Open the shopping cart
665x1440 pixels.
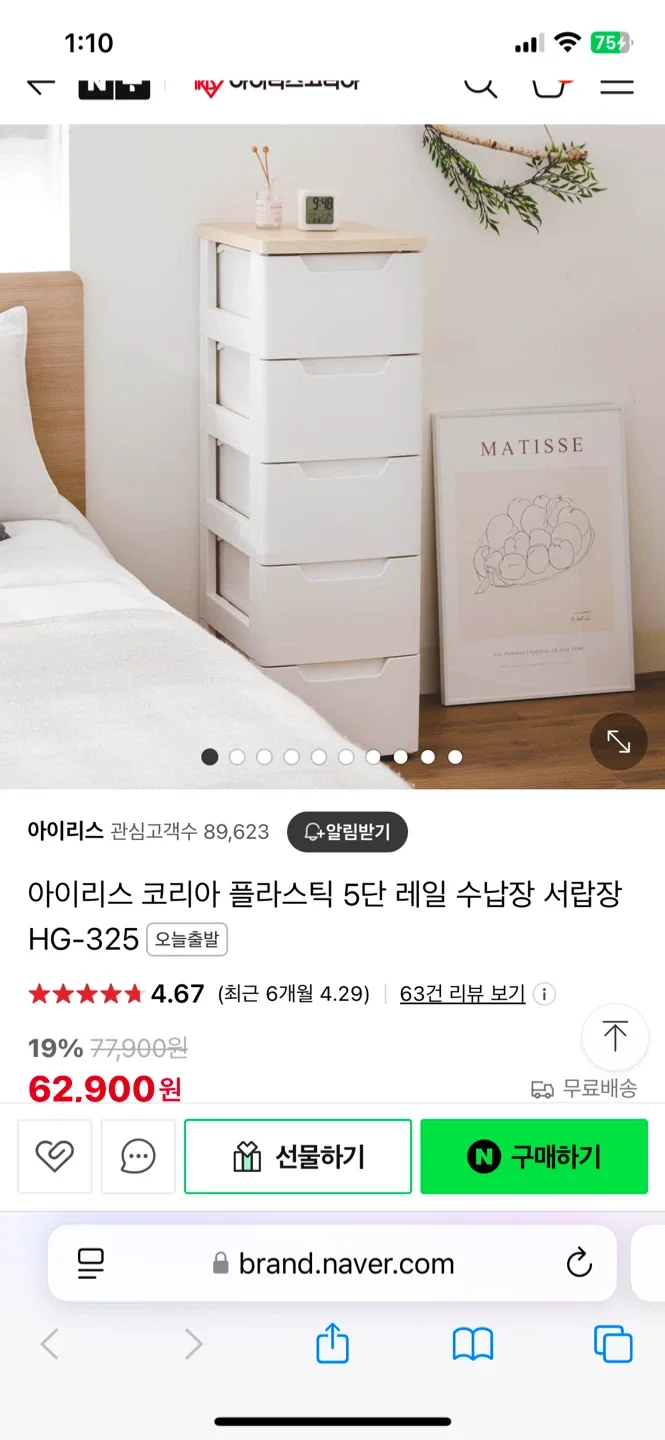[548, 84]
